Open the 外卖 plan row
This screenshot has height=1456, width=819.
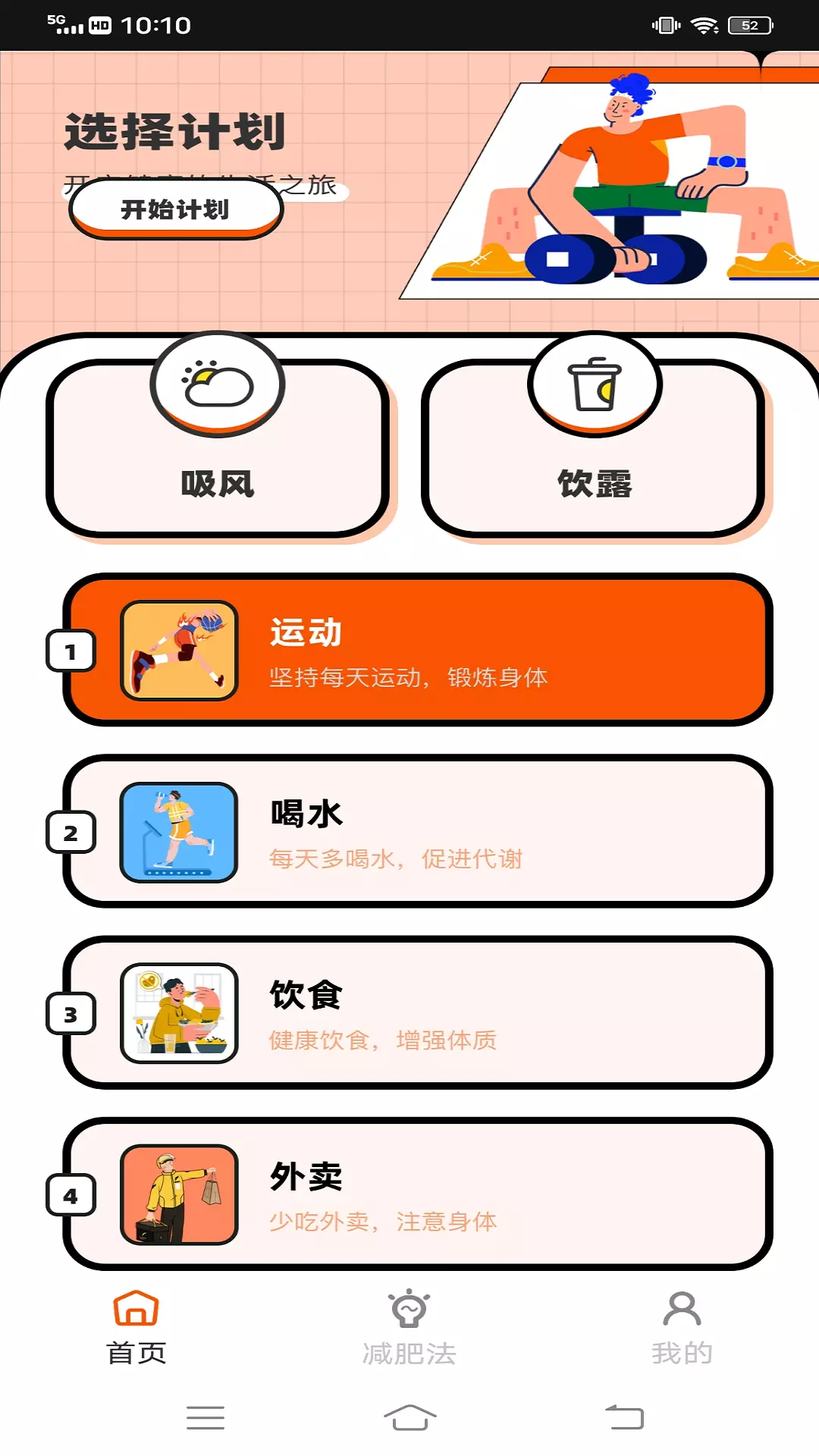tap(418, 1194)
